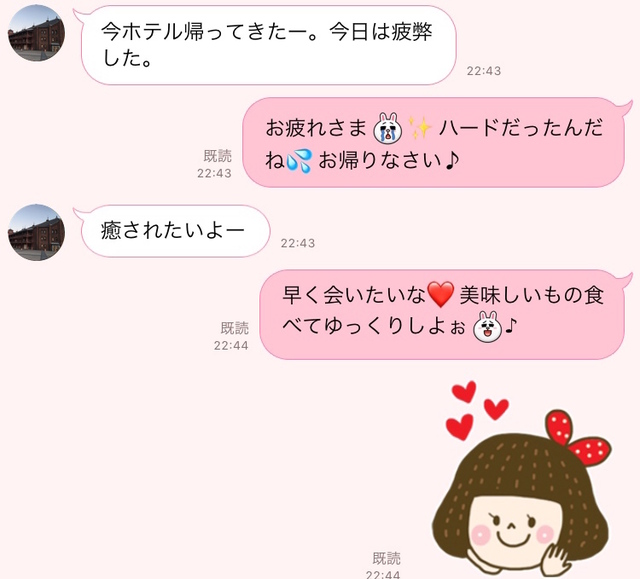This screenshot has width=640, height=579.
Task: Open sender's avatar beside 癒されたいよー message
Action: [36, 232]
